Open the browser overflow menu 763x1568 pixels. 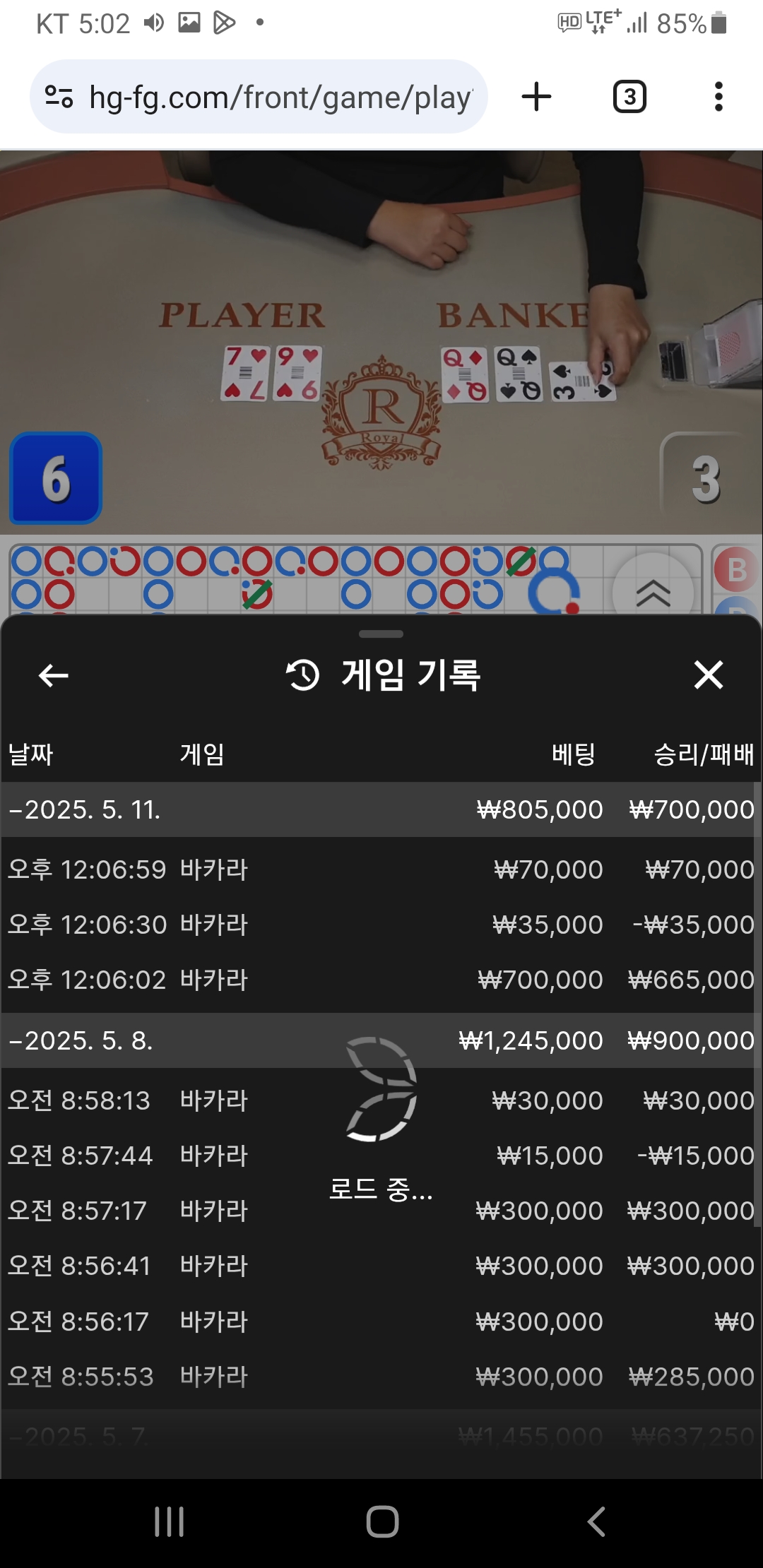pos(718,97)
